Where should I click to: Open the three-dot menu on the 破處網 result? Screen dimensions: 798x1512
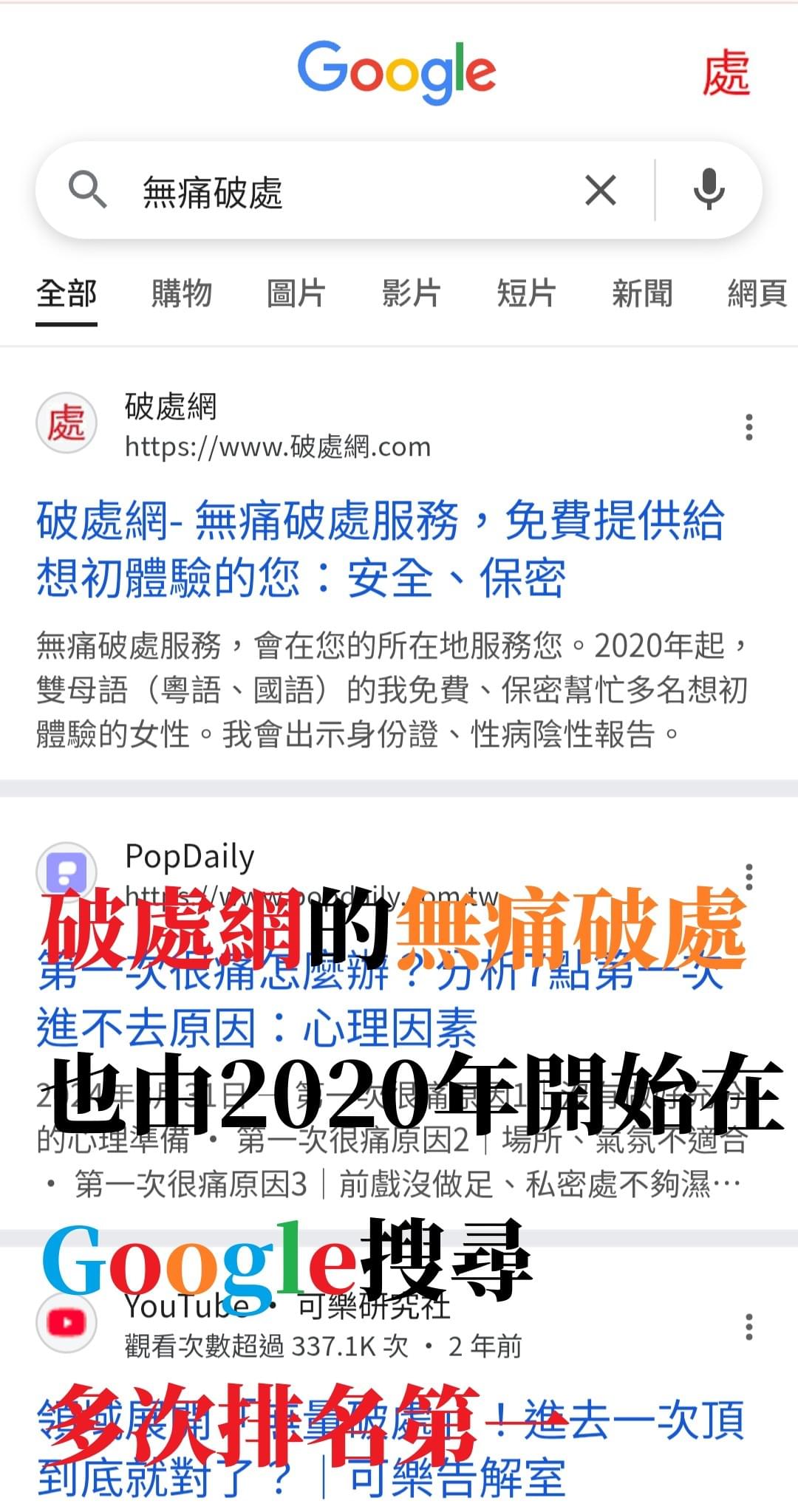(x=748, y=425)
